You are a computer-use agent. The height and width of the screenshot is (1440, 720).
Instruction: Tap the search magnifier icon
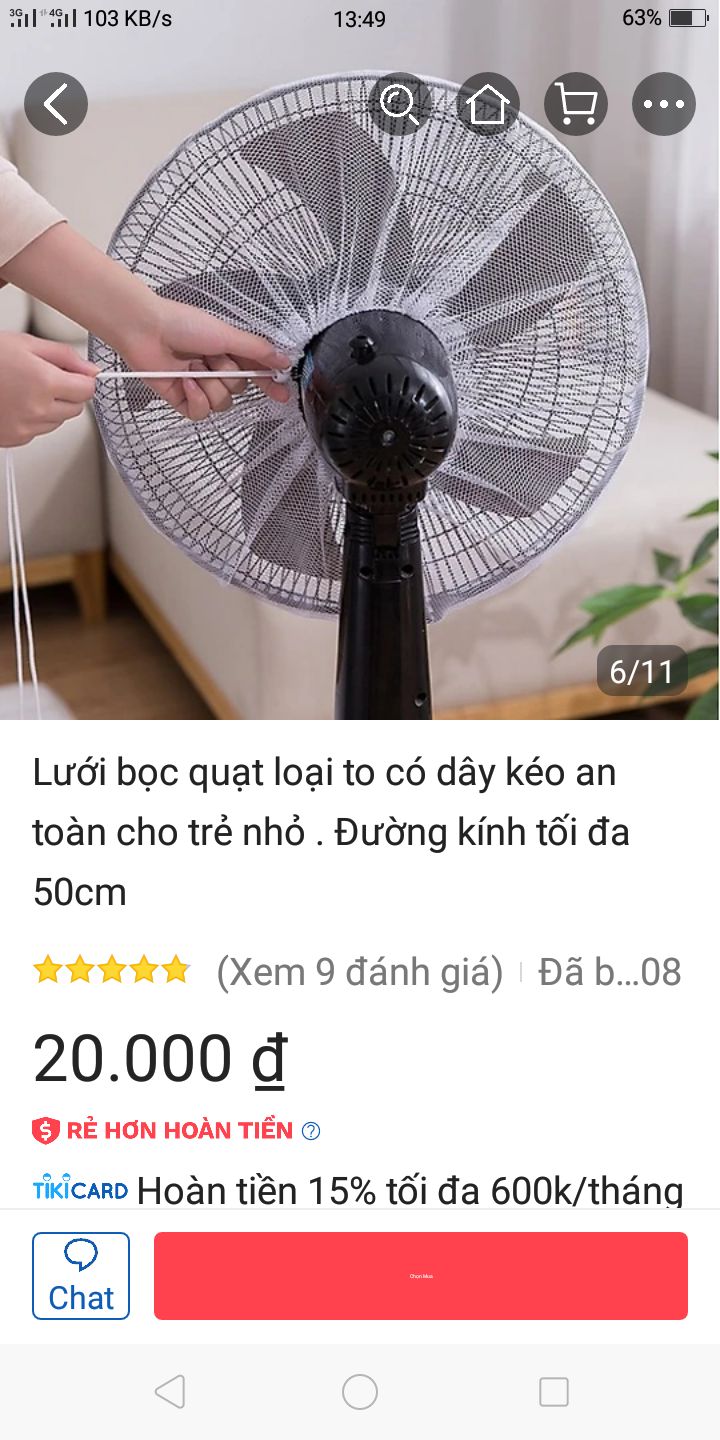click(x=399, y=103)
